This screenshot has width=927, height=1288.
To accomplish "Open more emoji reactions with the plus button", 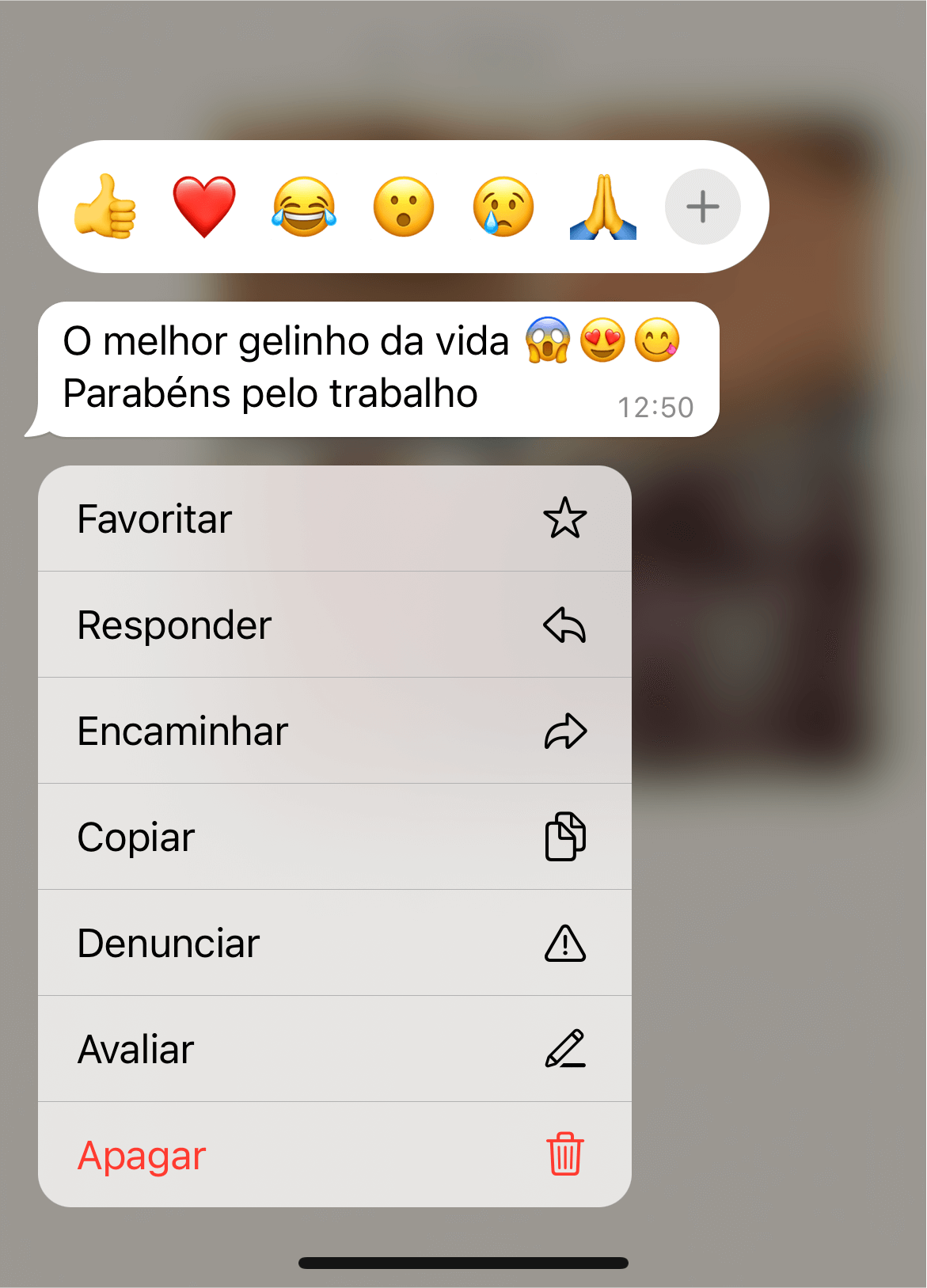I will tap(702, 207).
